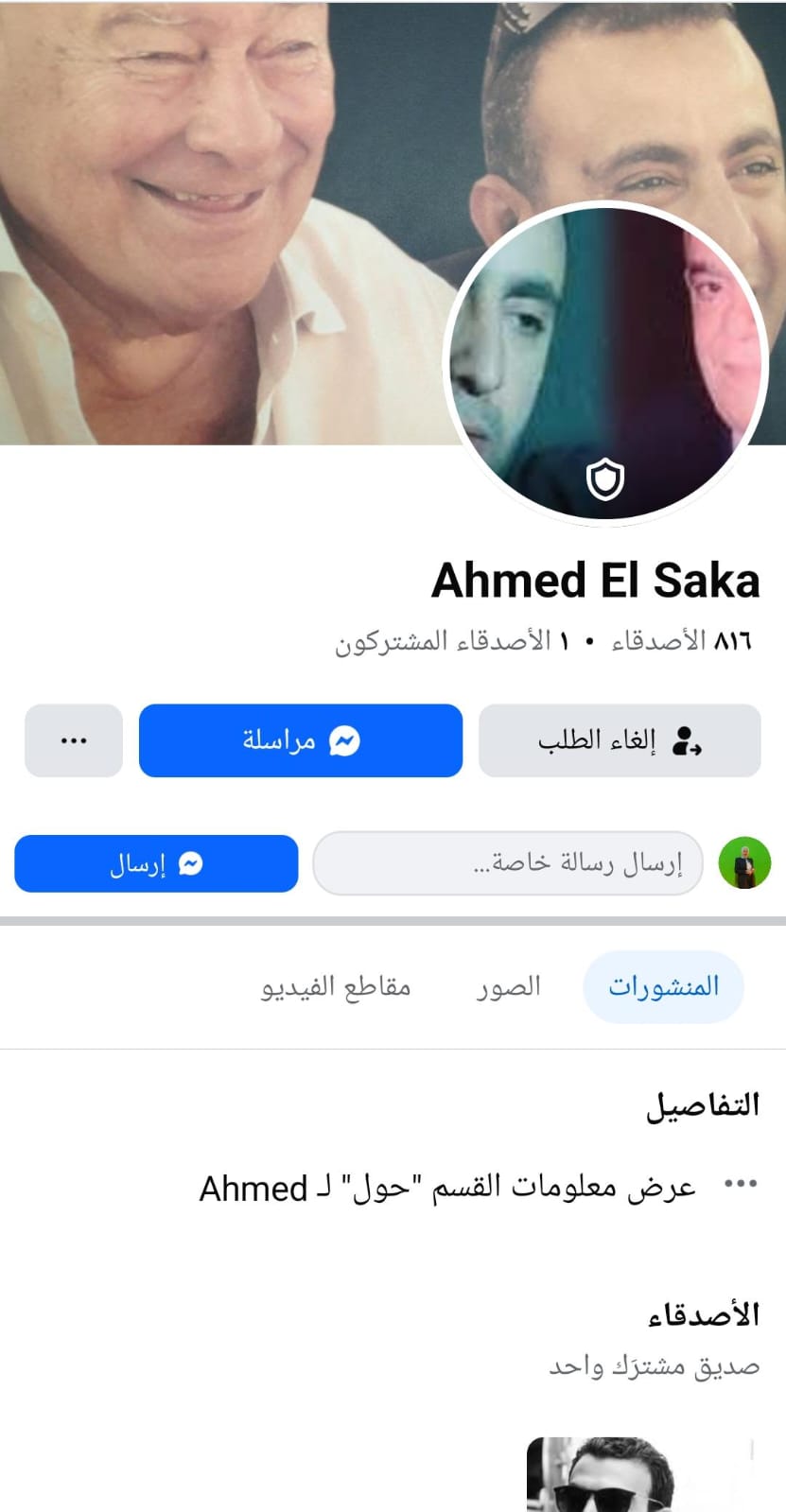The width and height of the screenshot is (786, 1512).
Task: Open the ٨١٦ الأصدقاء friends list
Action: [681, 641]
